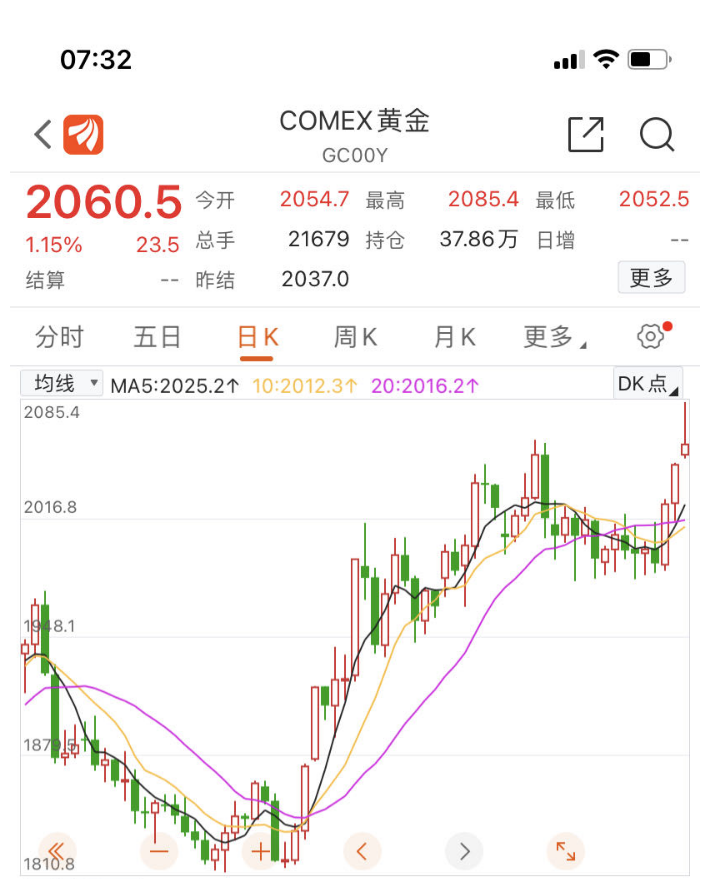Jump chart back with double-left arrow
Screen dimensions: 704x879
[x=55, y=851]
